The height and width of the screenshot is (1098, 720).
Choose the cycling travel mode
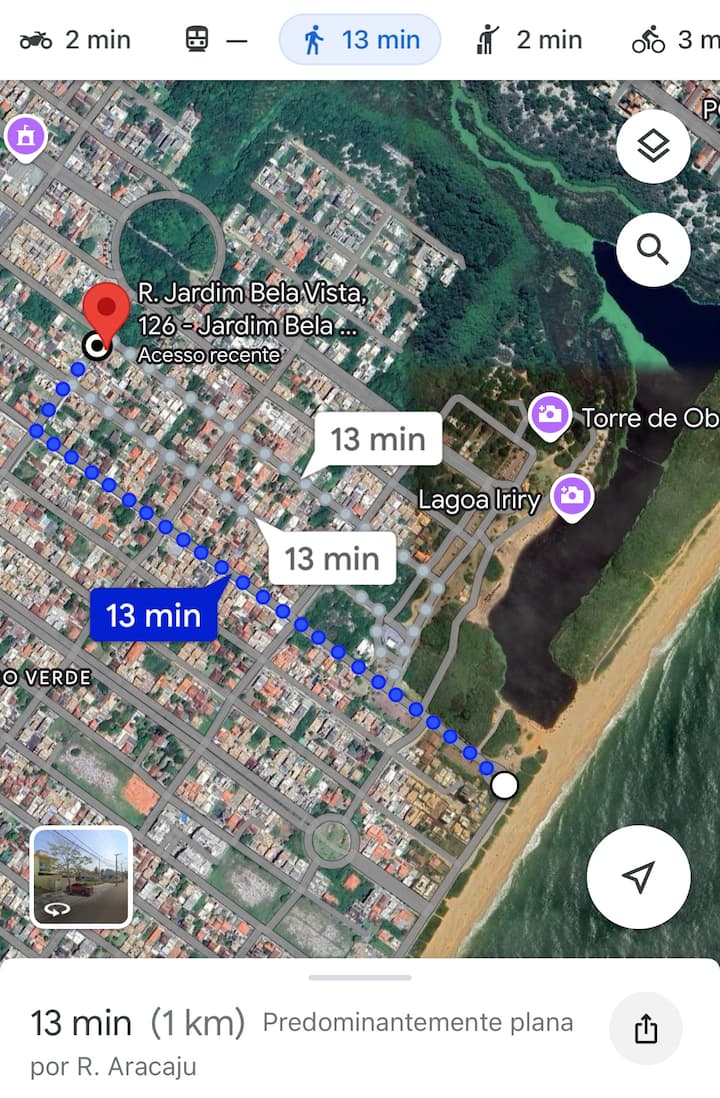pos(675,40)
